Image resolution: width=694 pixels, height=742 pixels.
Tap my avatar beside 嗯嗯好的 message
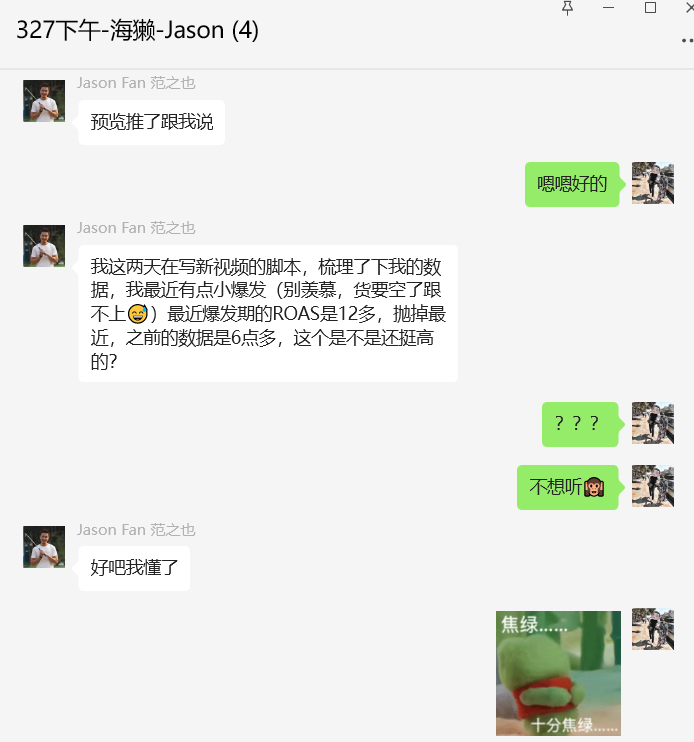click(652, 183)
